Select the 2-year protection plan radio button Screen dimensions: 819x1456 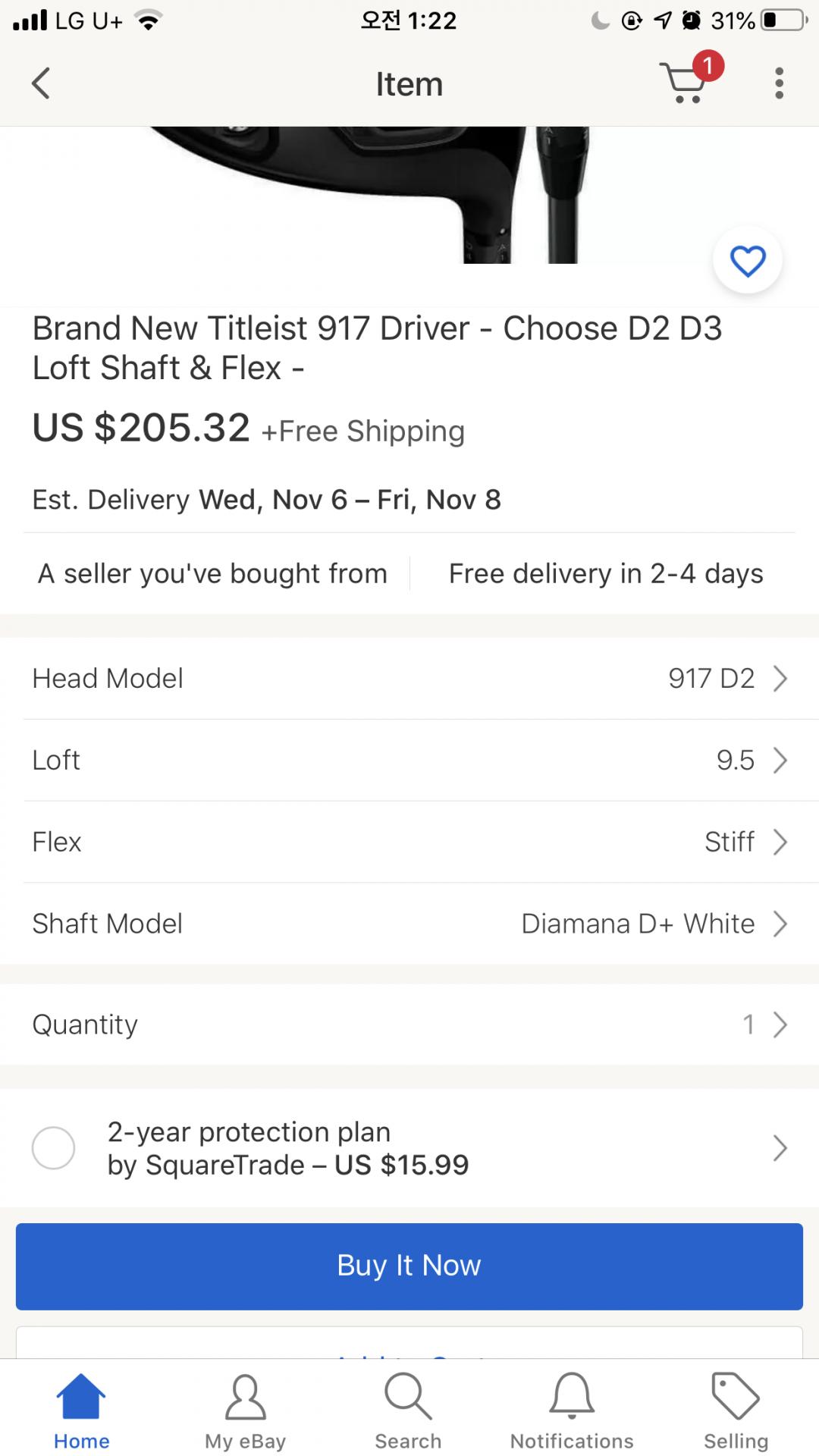(x=53, y=1148)
